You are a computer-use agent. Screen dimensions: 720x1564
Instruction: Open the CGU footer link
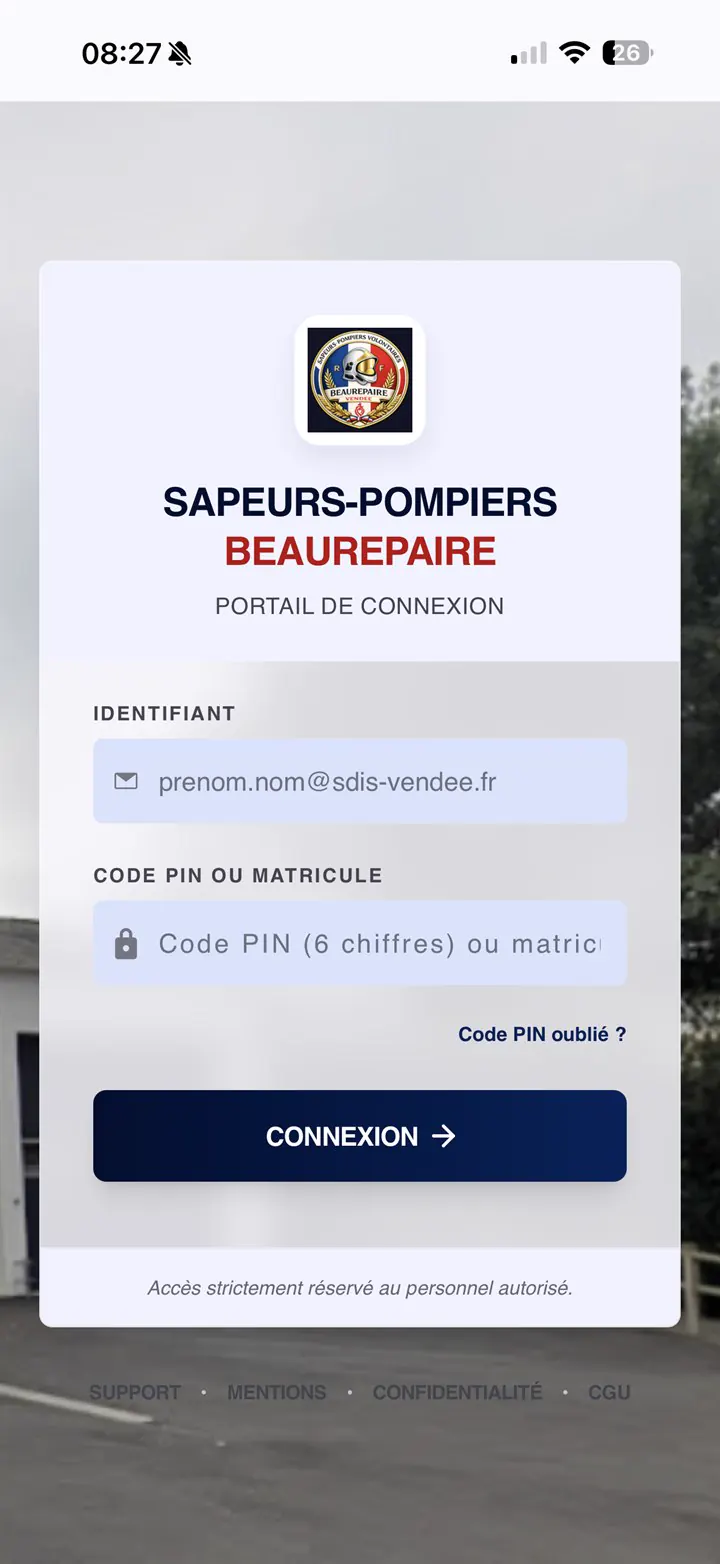609,1392
